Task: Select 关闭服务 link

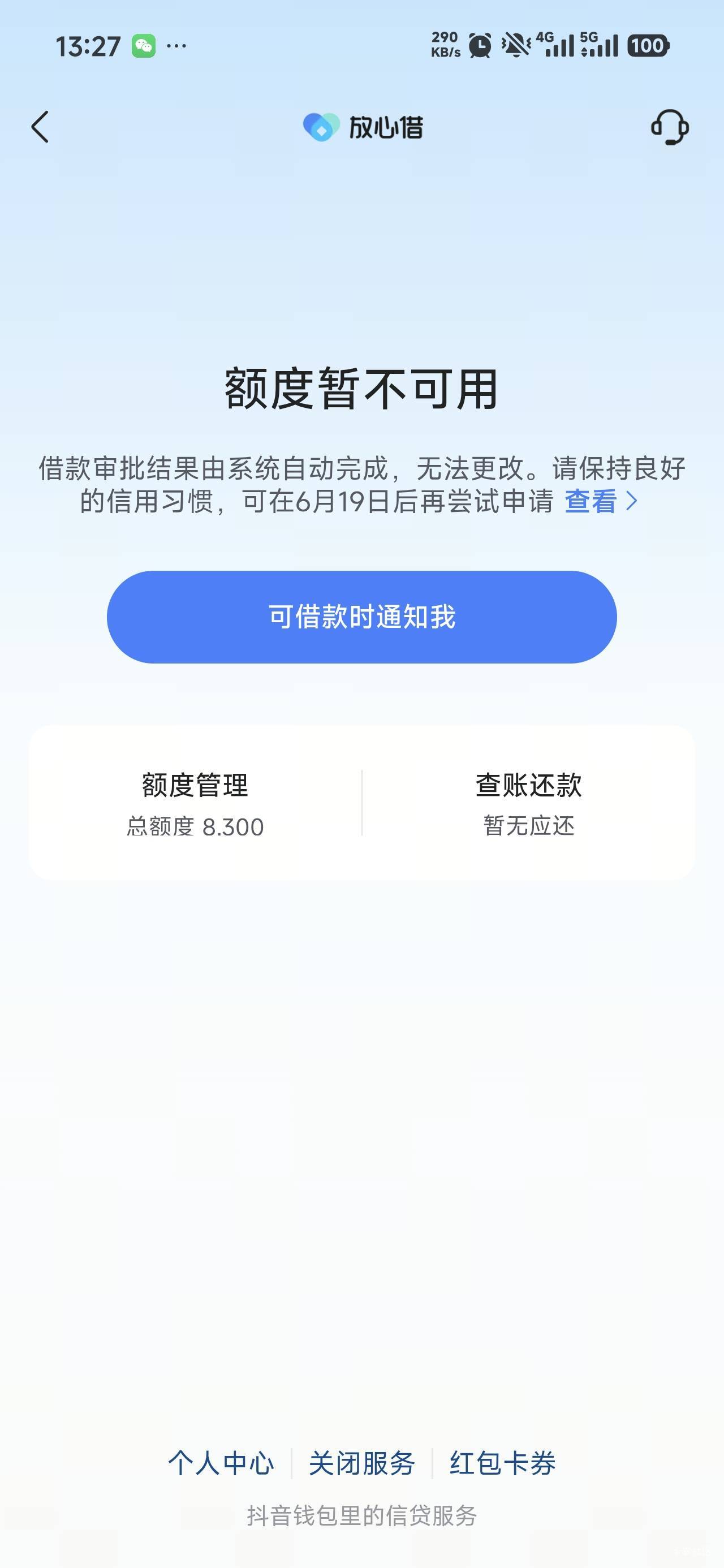Action: (x=361, y=1463)
